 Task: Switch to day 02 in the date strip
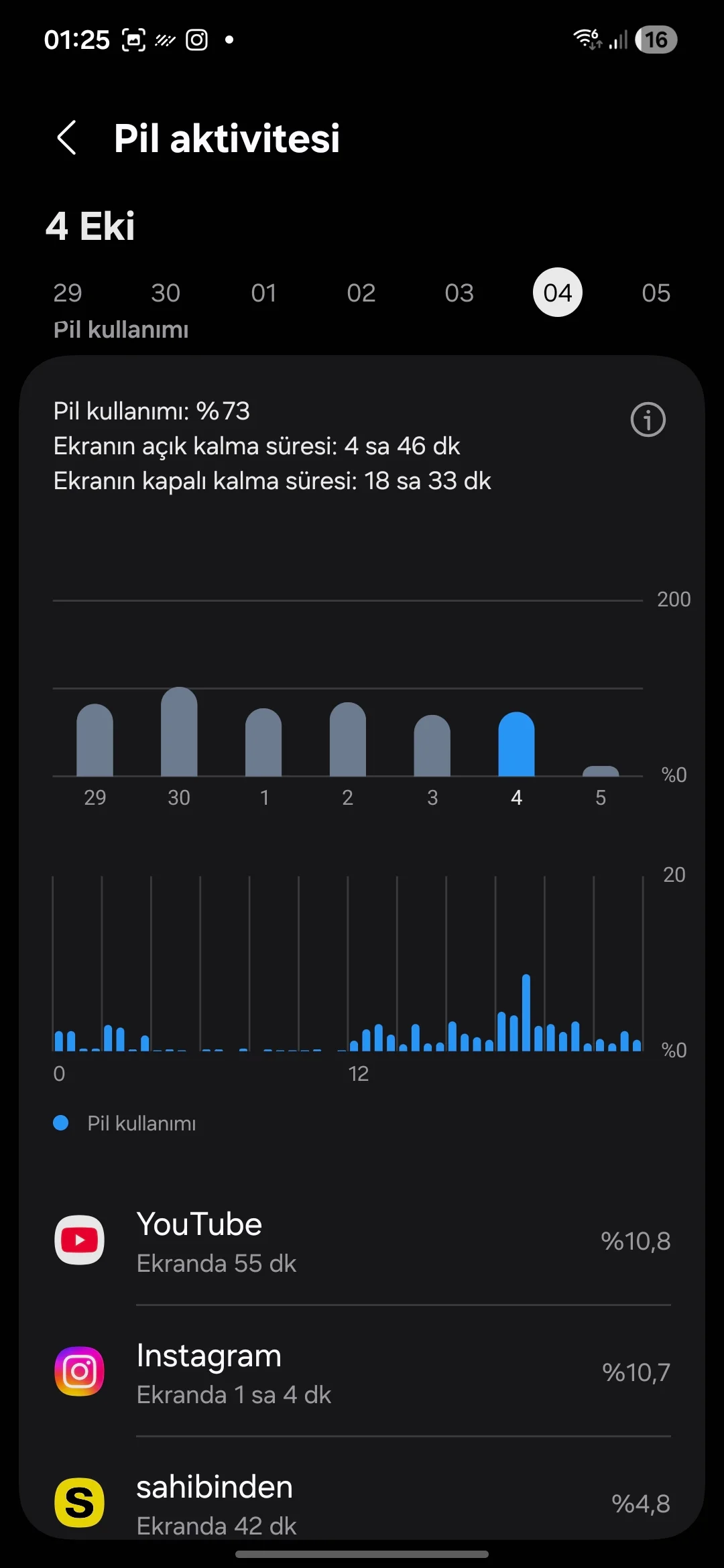tap(361, 293)
